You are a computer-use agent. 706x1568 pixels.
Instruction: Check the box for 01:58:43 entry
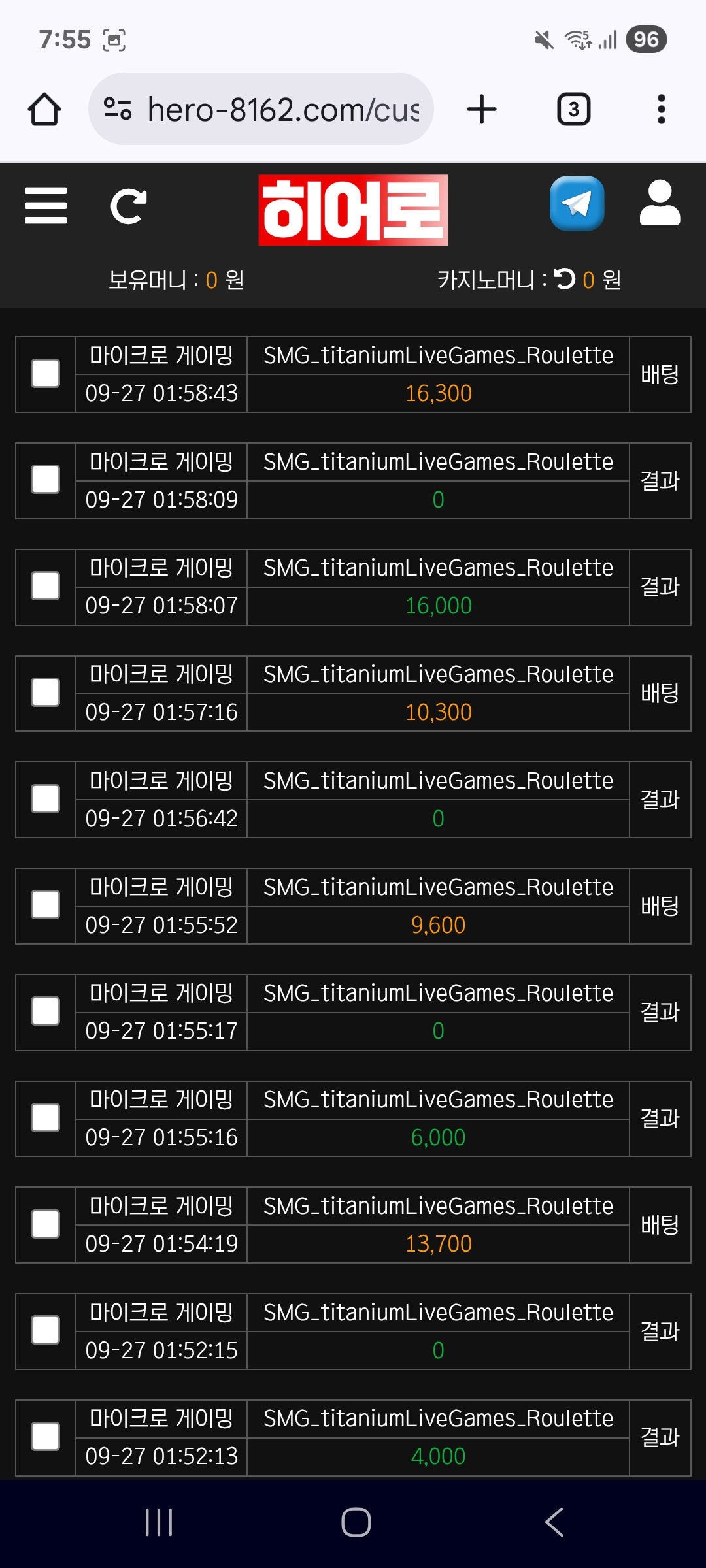46,374
